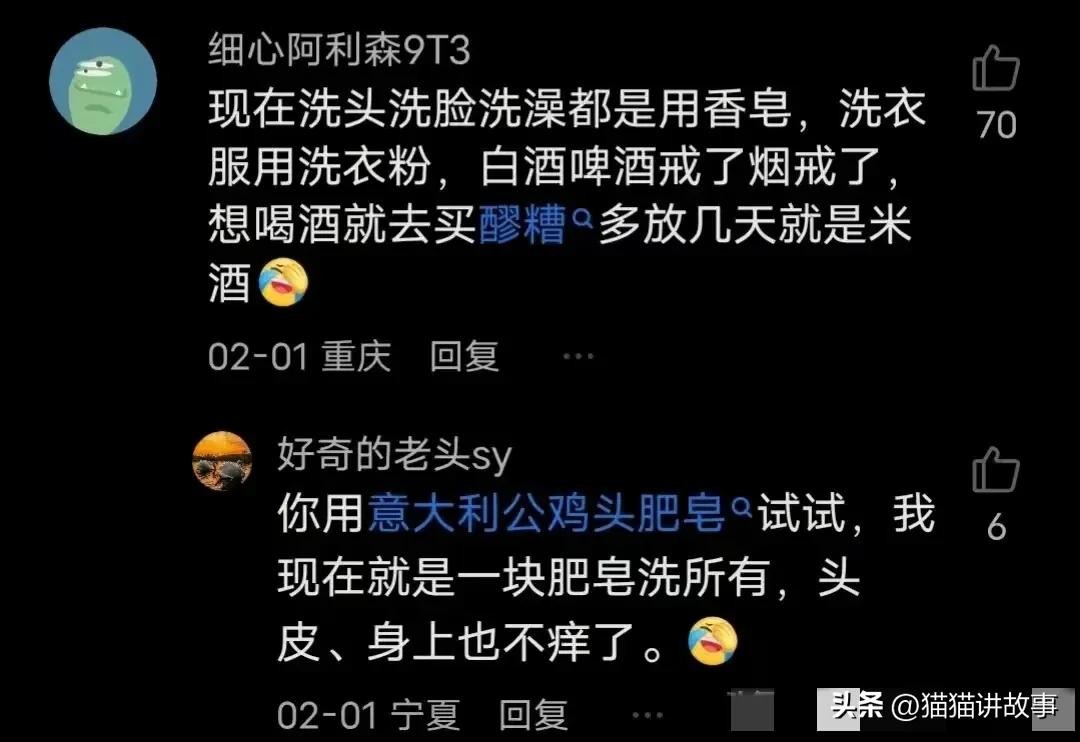Open 好奇的老头sy's profile avatar

tap(222, 461)
